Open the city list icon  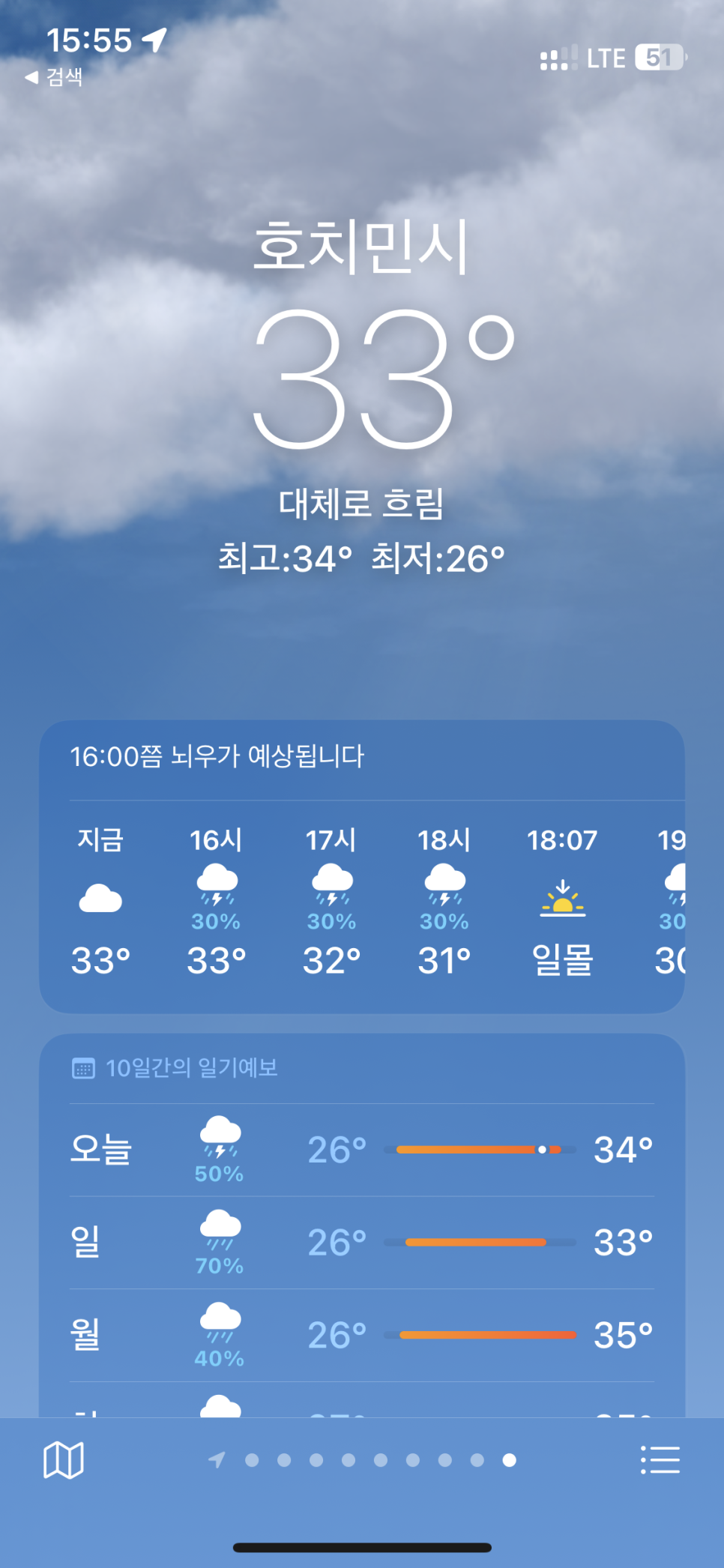[x=660, y=1460]
